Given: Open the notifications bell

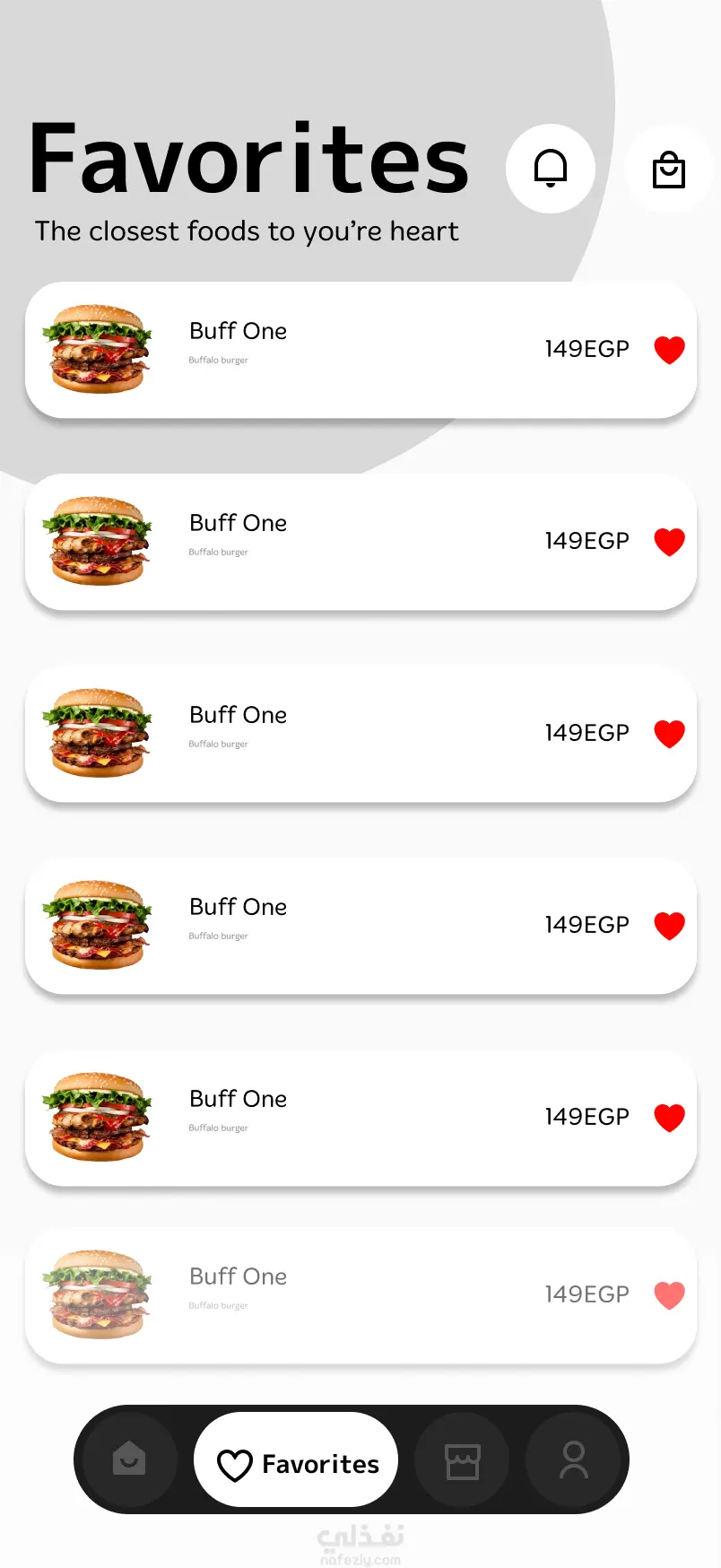Looking at the screenshot, I should pyautogui.click(x=551, y=169).
